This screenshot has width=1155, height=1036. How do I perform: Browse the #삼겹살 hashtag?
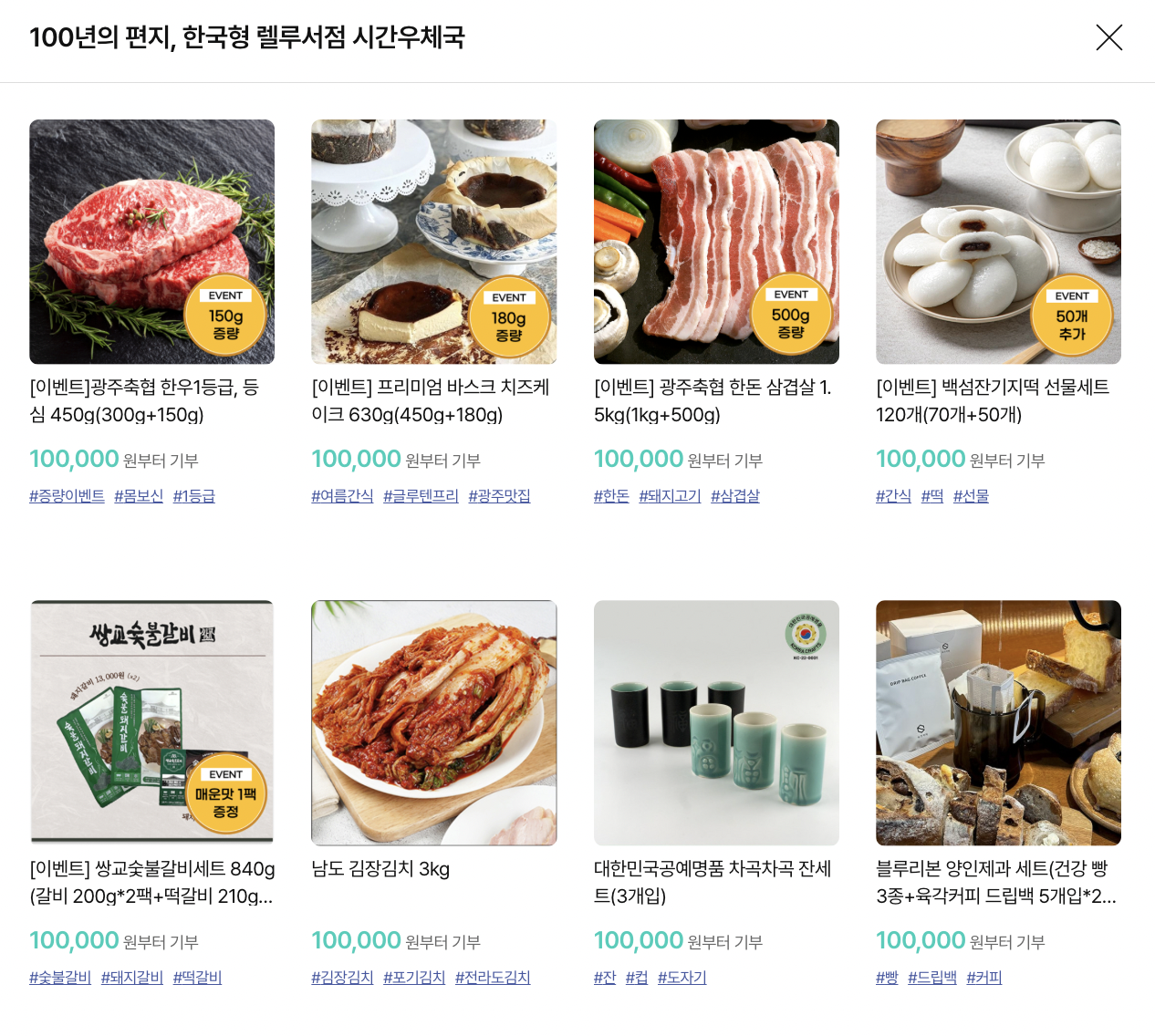(x=734, y=496)
